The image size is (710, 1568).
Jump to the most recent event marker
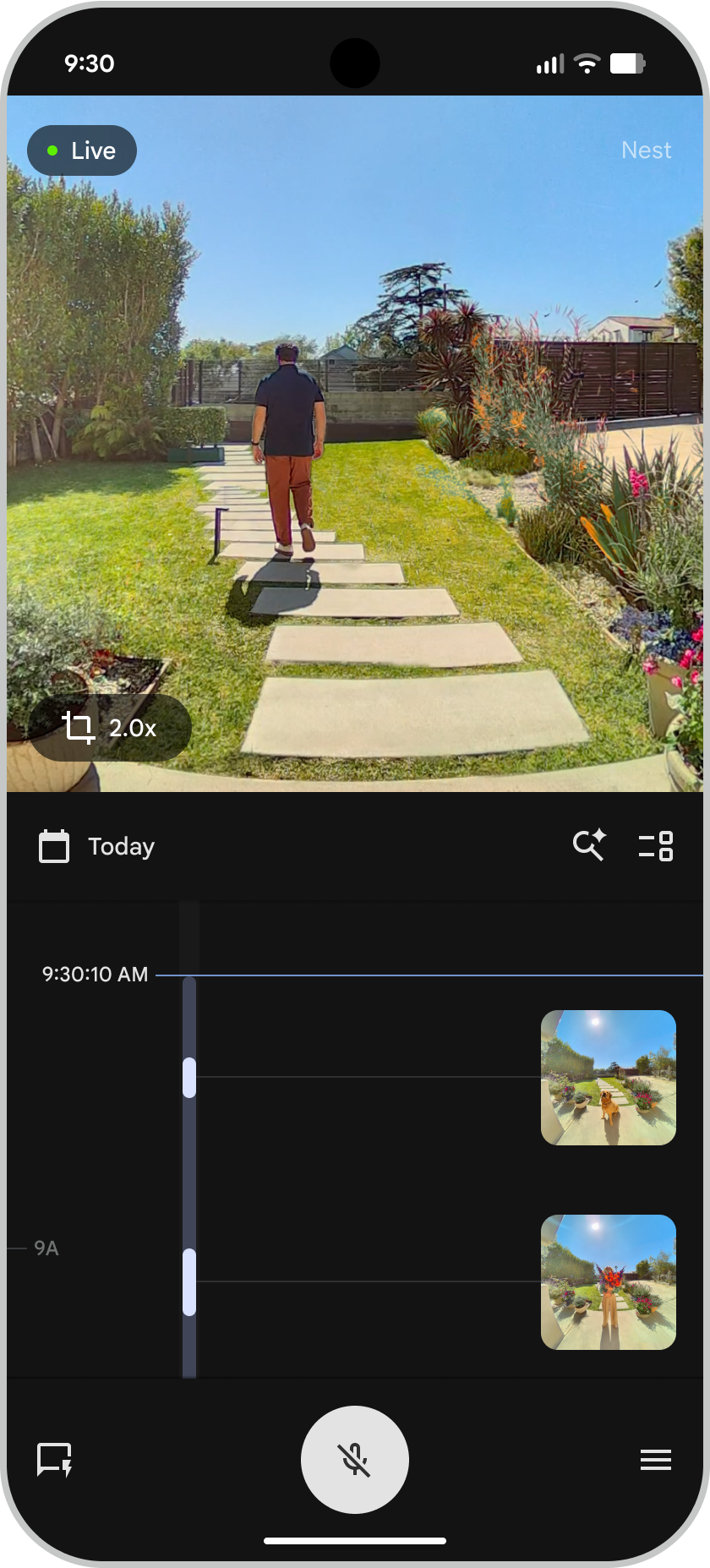[x=189, y=1078]
